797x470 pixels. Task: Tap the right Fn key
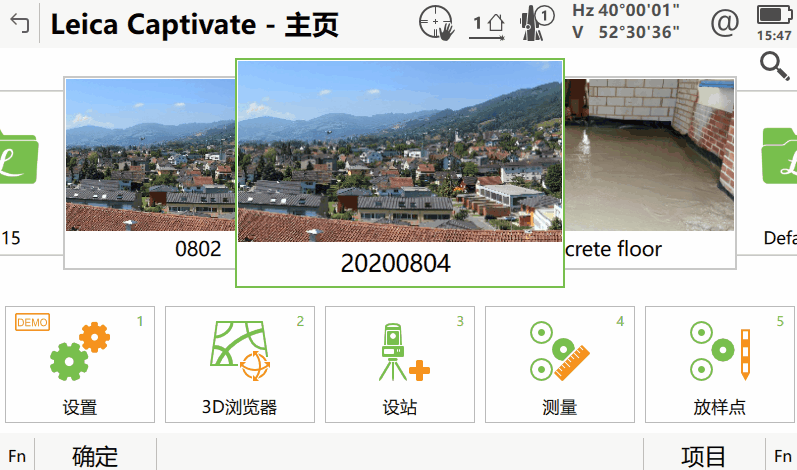[780, 456]
